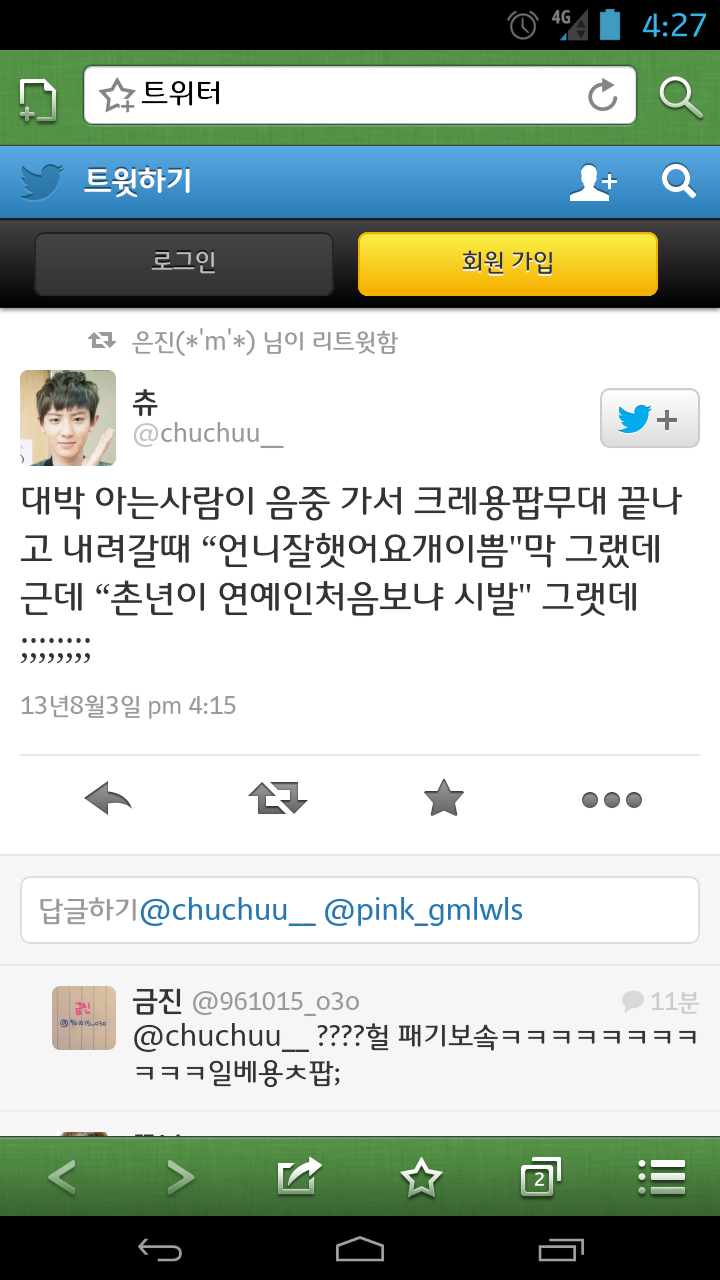Open a new browser tab

[37, 99]
